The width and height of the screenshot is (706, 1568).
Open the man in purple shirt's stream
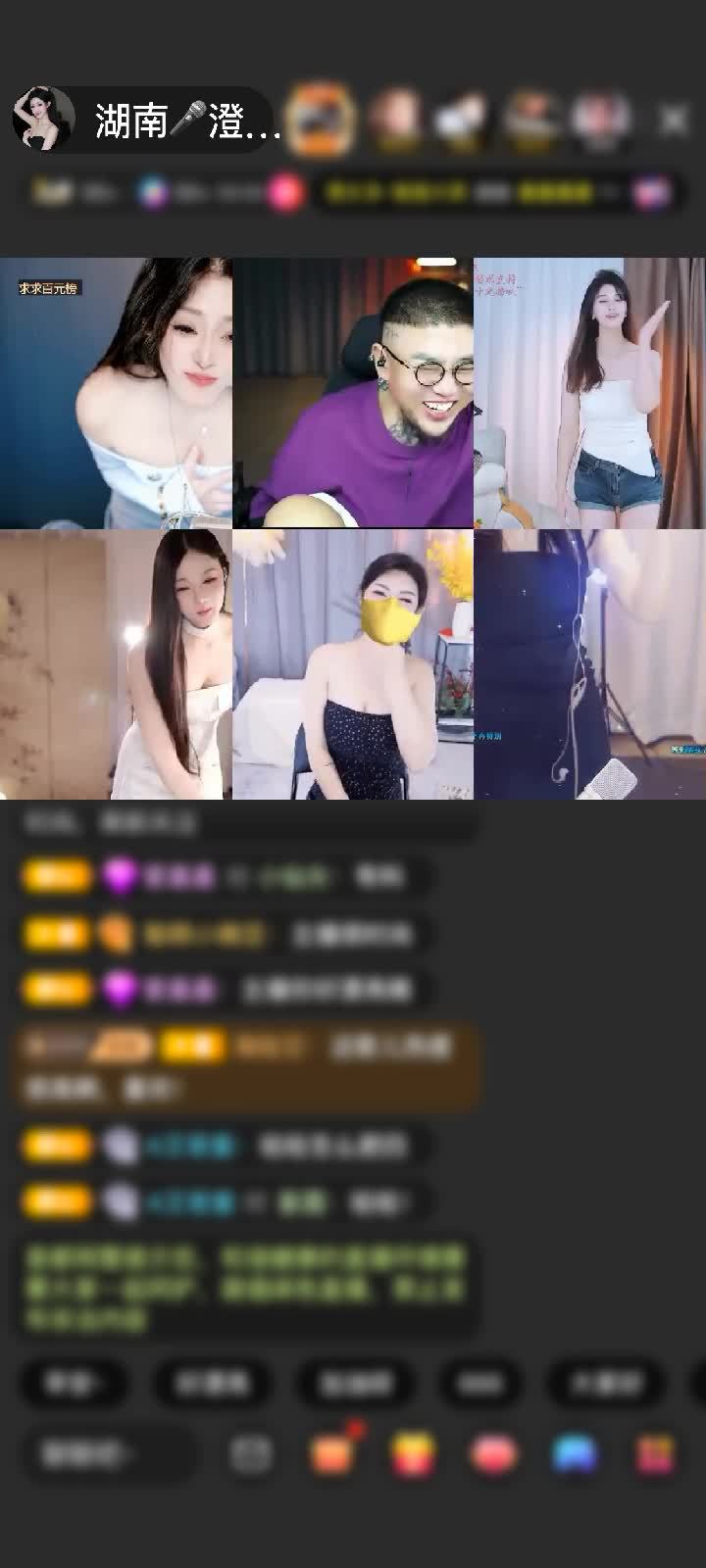(353, 393)
